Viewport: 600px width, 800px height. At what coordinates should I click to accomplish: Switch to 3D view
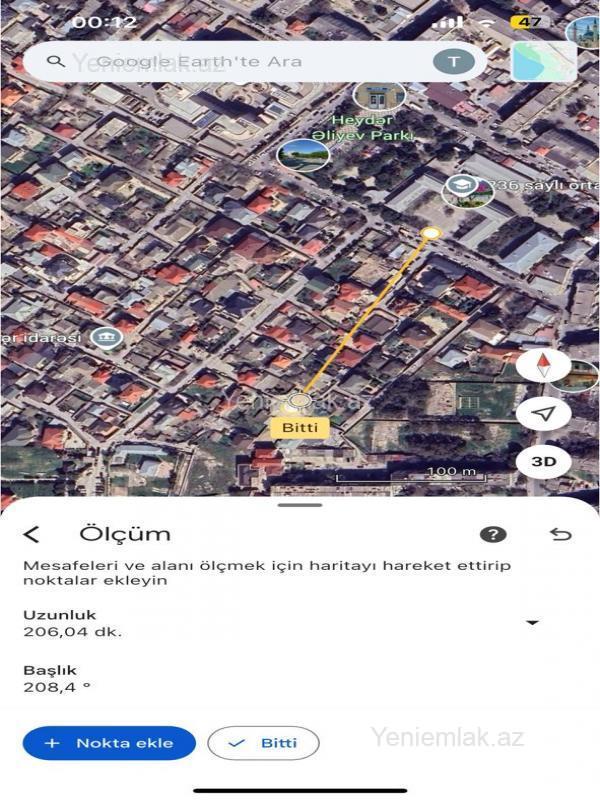point(543,462)
